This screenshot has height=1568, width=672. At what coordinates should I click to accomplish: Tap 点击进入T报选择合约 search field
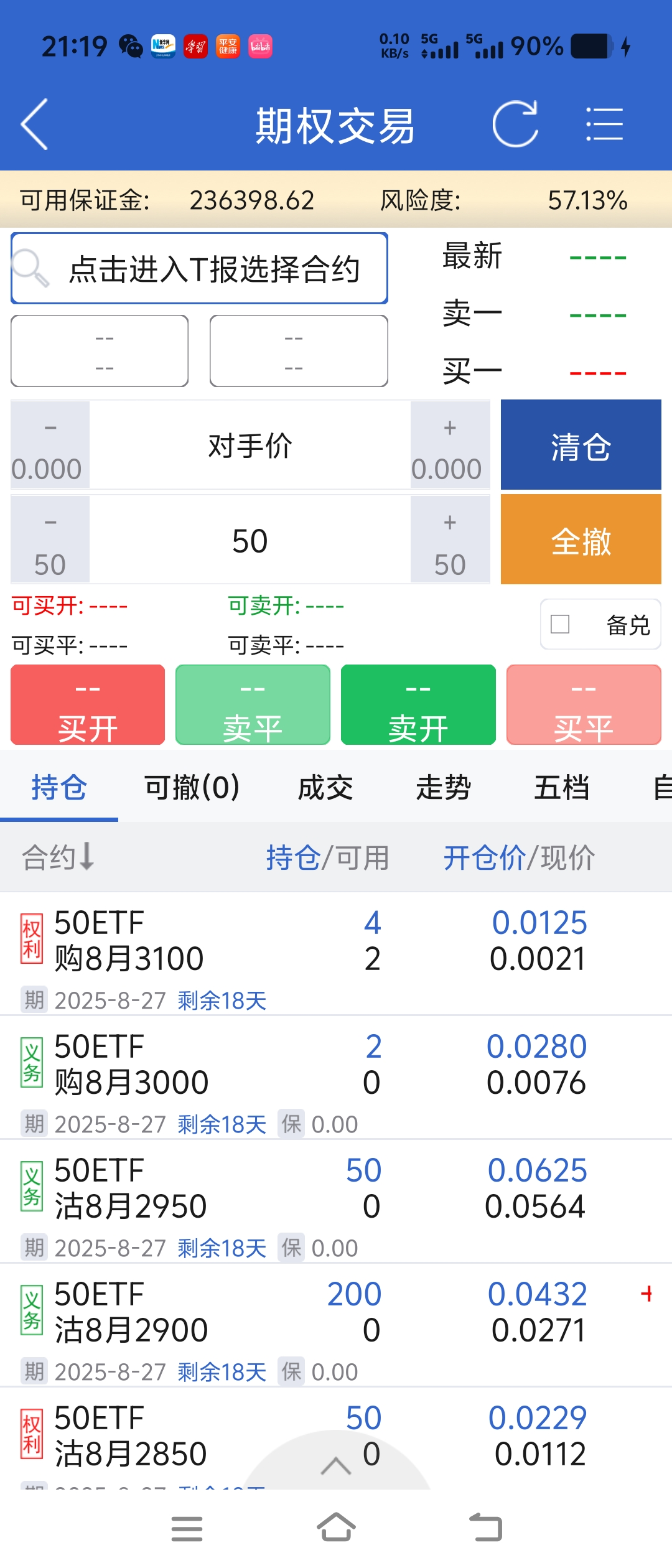pos(200,269)
